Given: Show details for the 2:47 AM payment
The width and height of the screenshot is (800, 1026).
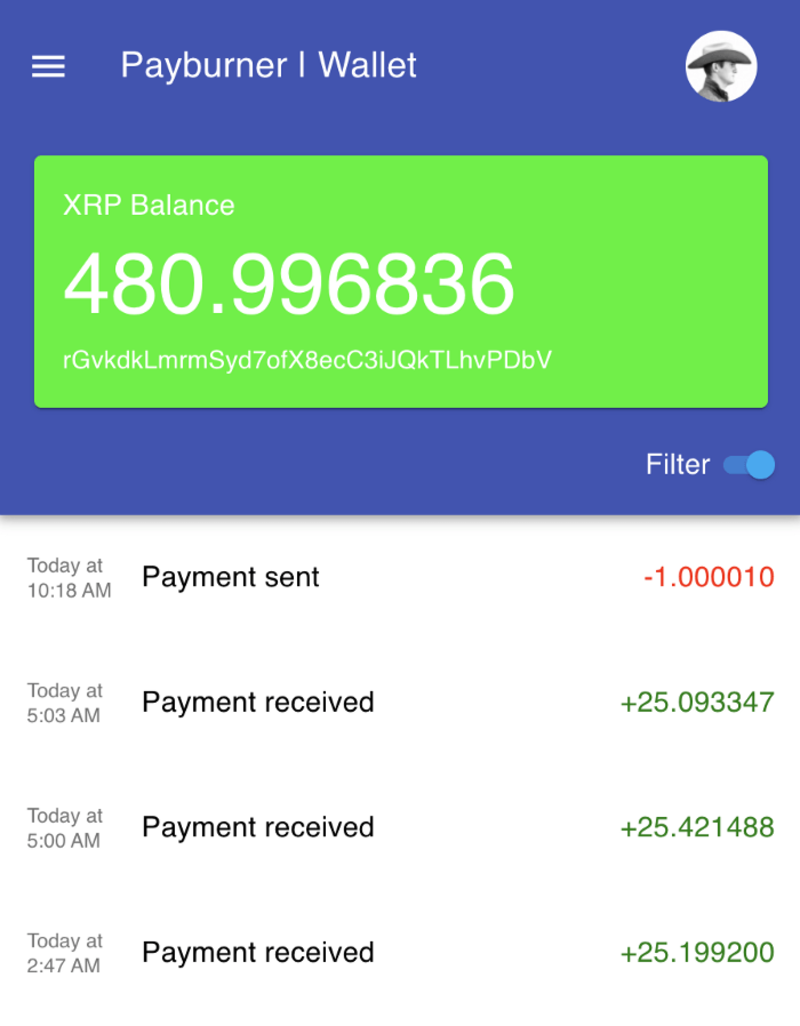Looking at the screenshot, I should click(400, 953).
